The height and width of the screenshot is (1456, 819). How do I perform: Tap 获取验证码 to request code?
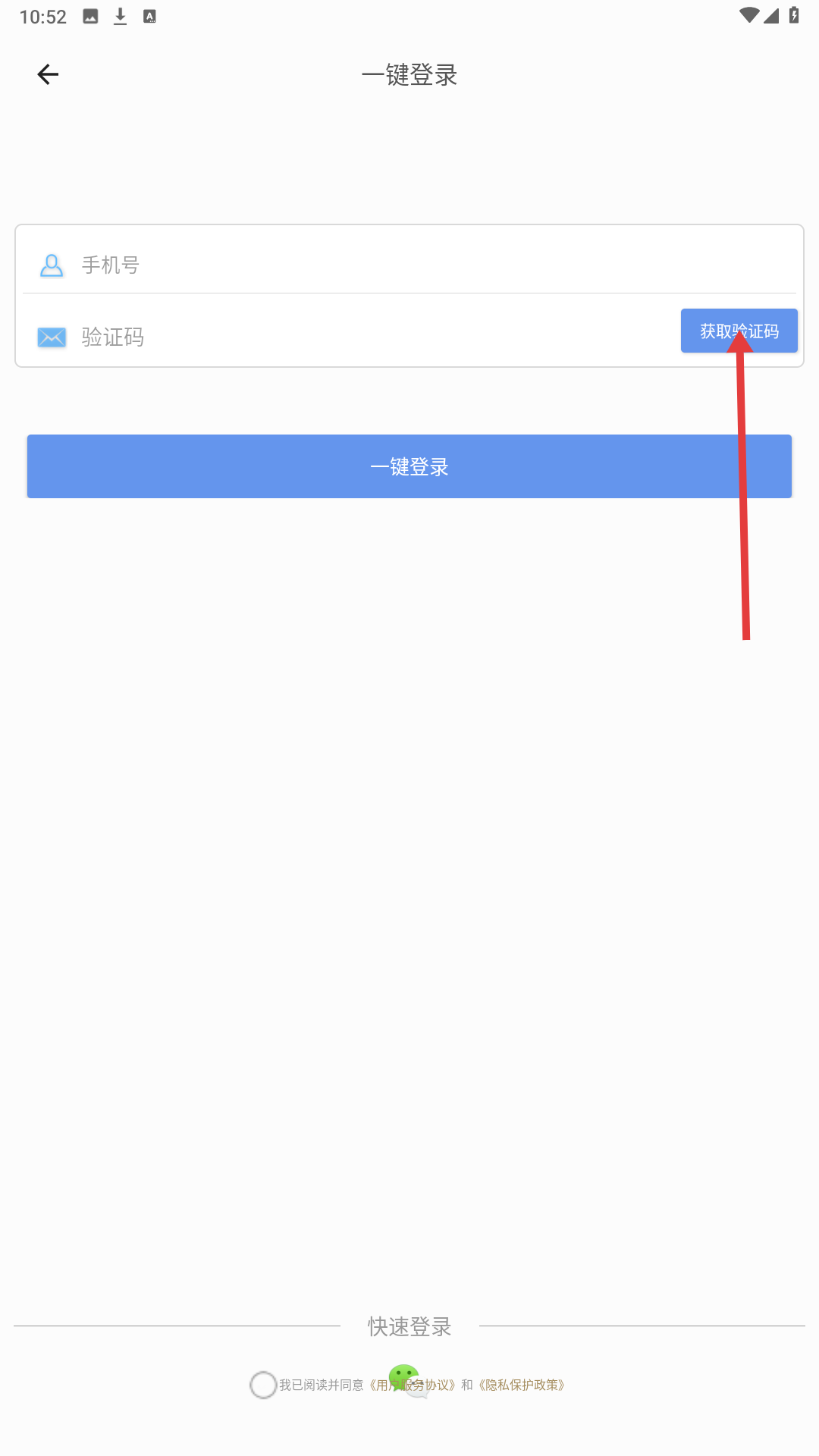coord(738,331)
